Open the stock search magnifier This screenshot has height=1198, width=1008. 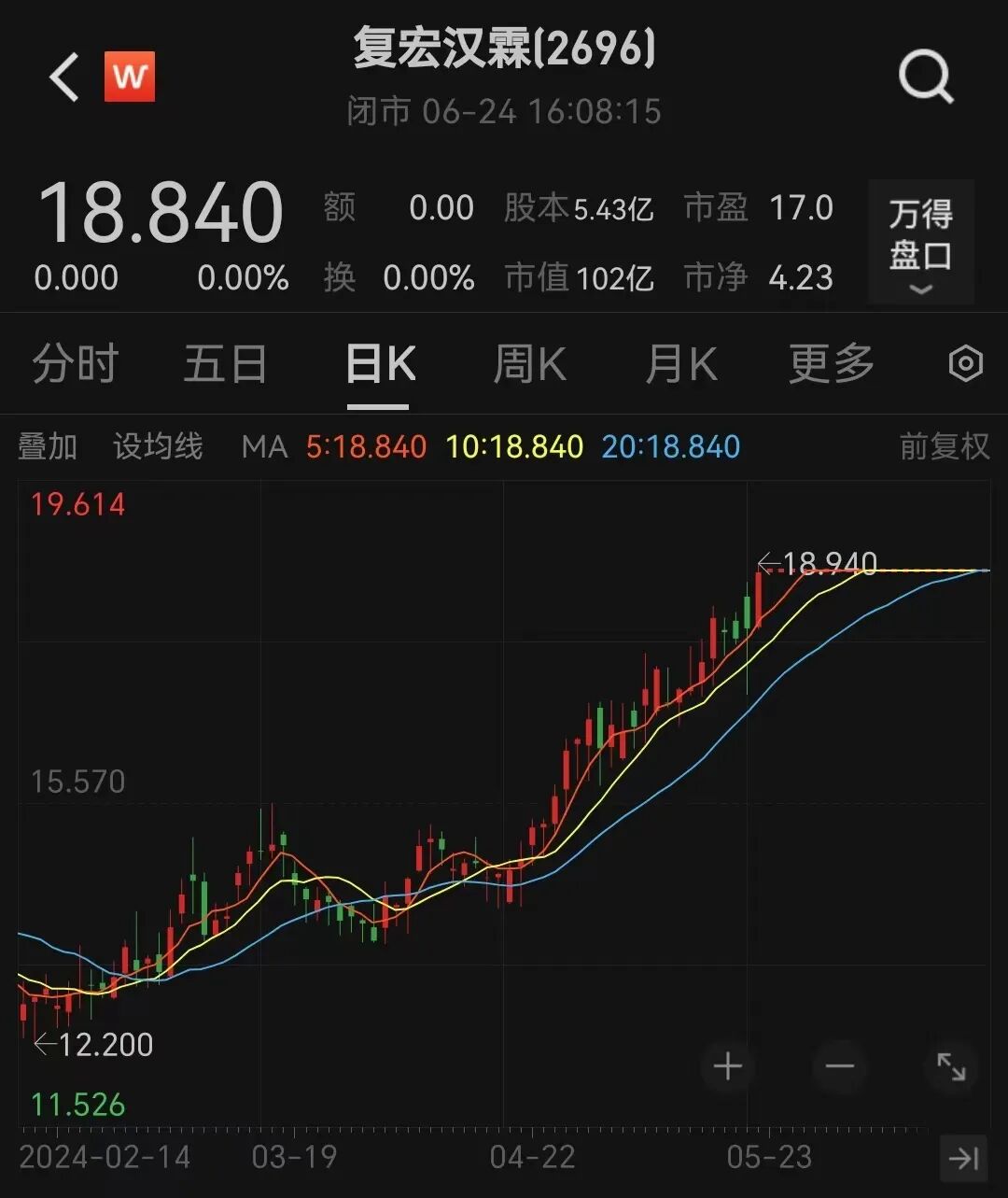[x=925, y=77]
